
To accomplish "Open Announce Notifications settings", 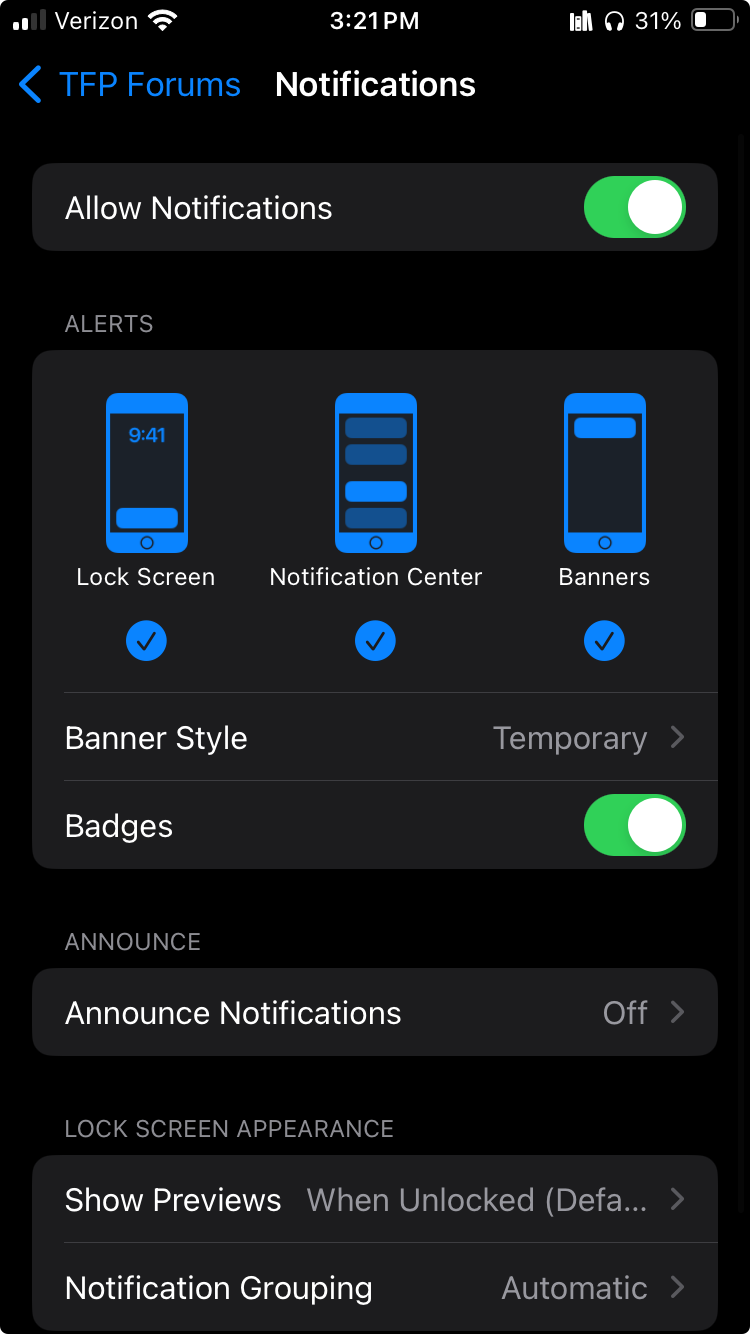I will pyautogui.click(x=375, y=1013).
